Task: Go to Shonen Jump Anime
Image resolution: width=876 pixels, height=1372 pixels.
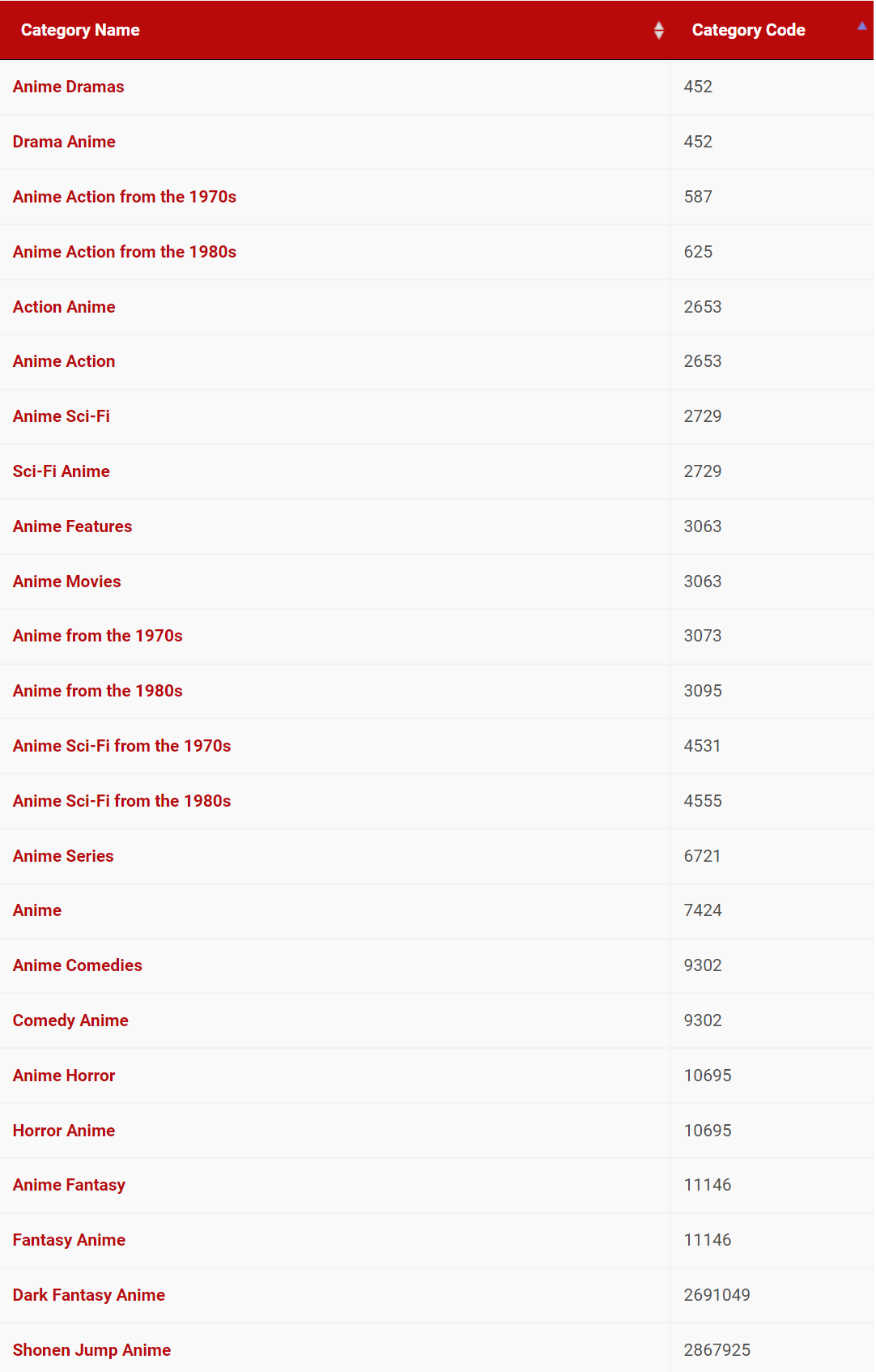Action: tap(91, 1350)
